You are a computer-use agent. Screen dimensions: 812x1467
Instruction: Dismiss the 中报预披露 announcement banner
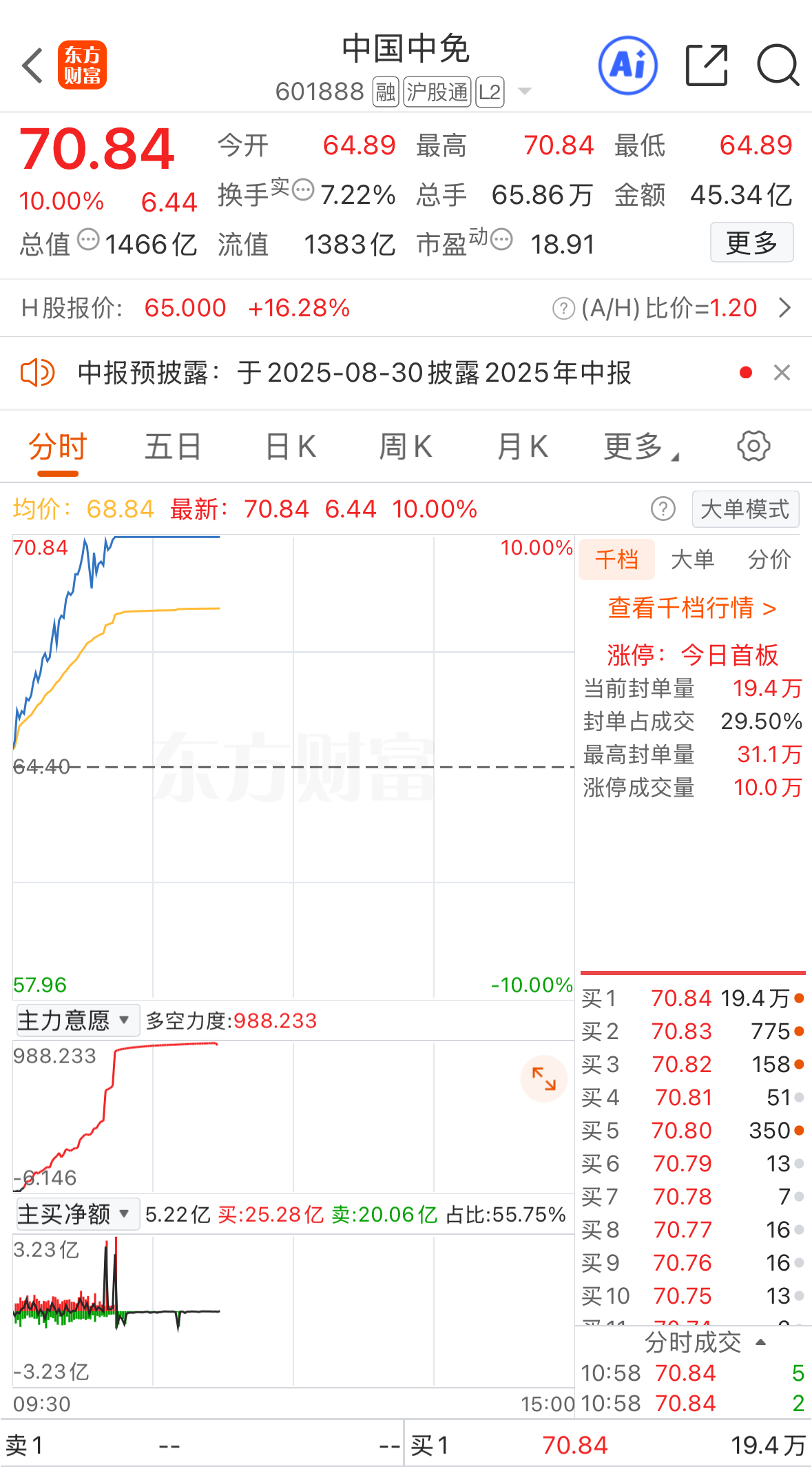[x=782, y=373]
